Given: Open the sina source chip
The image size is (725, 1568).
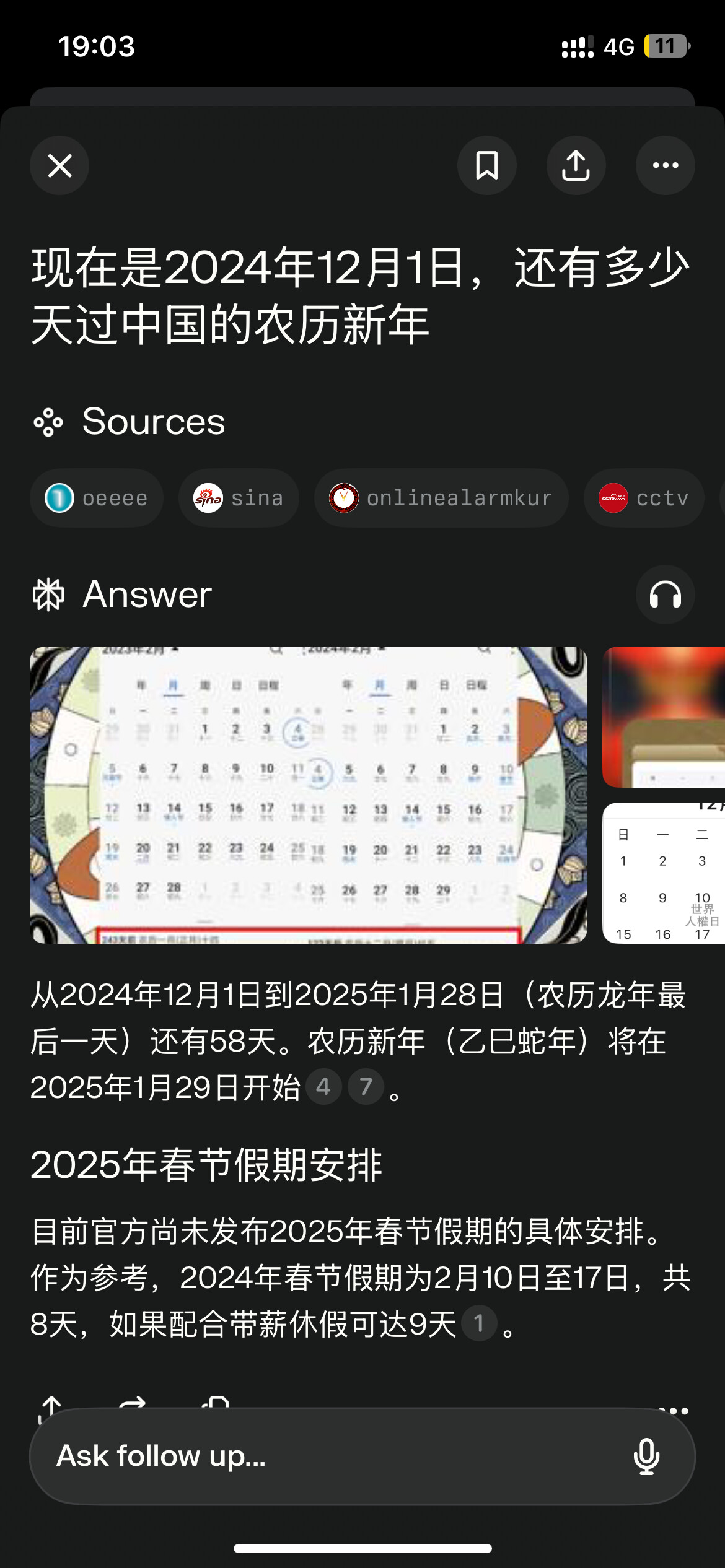Looking at the screenshot, I should click(239, 498).
